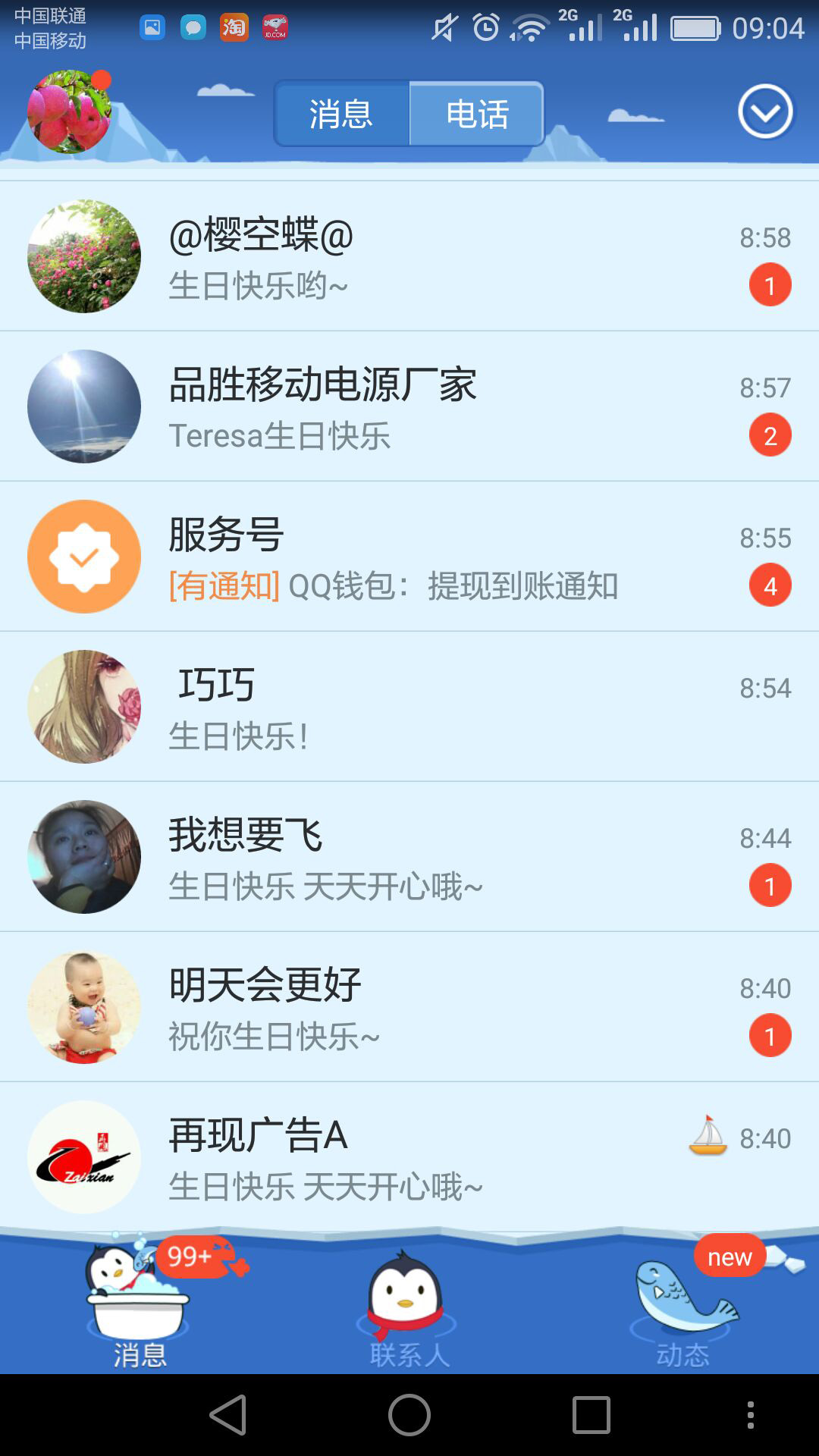Open the chat with 明天会更好
The image size is (819, 1456).
coord(409,1007)
